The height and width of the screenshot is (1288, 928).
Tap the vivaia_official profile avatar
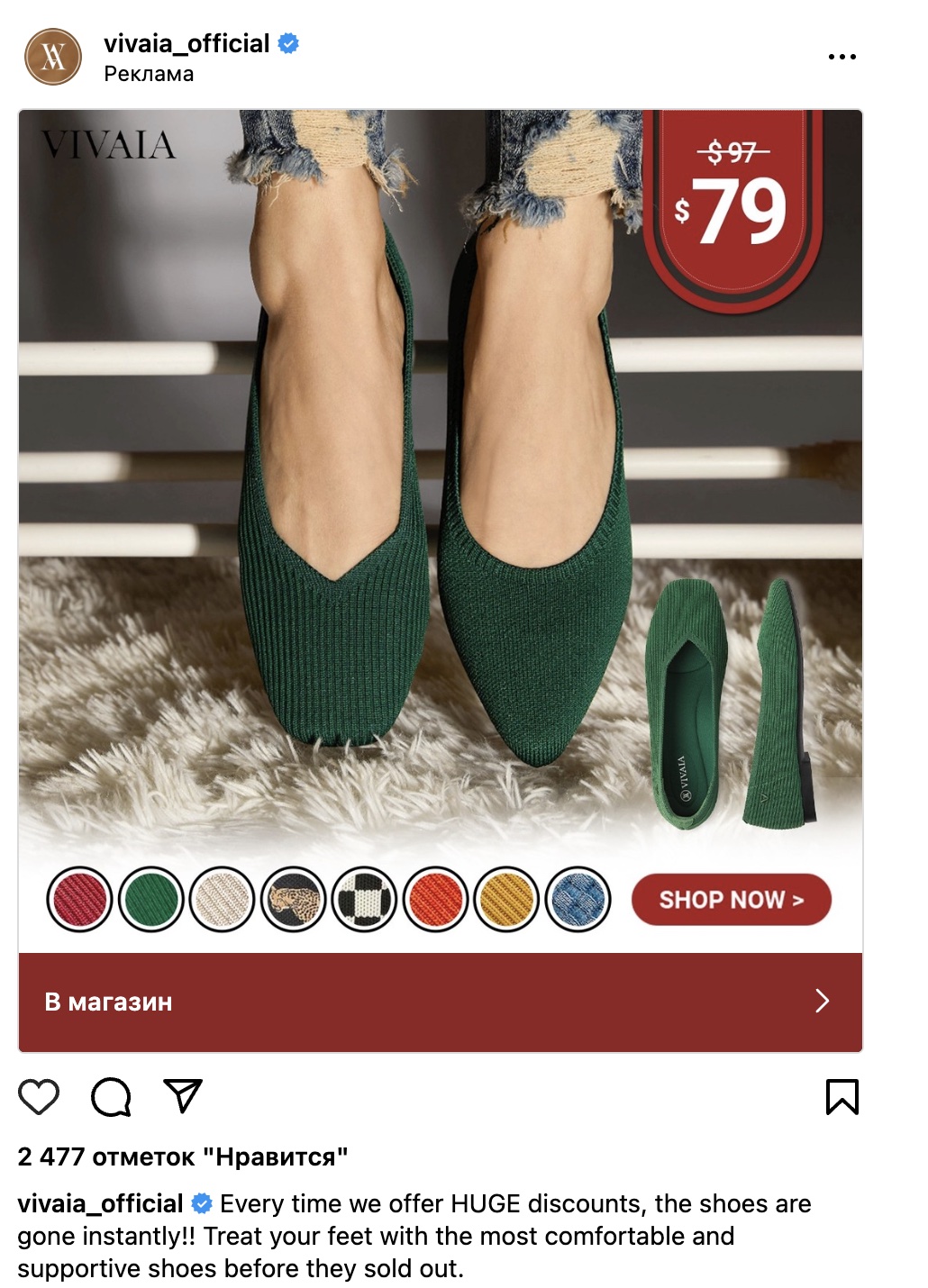click(x=53, y=57)
